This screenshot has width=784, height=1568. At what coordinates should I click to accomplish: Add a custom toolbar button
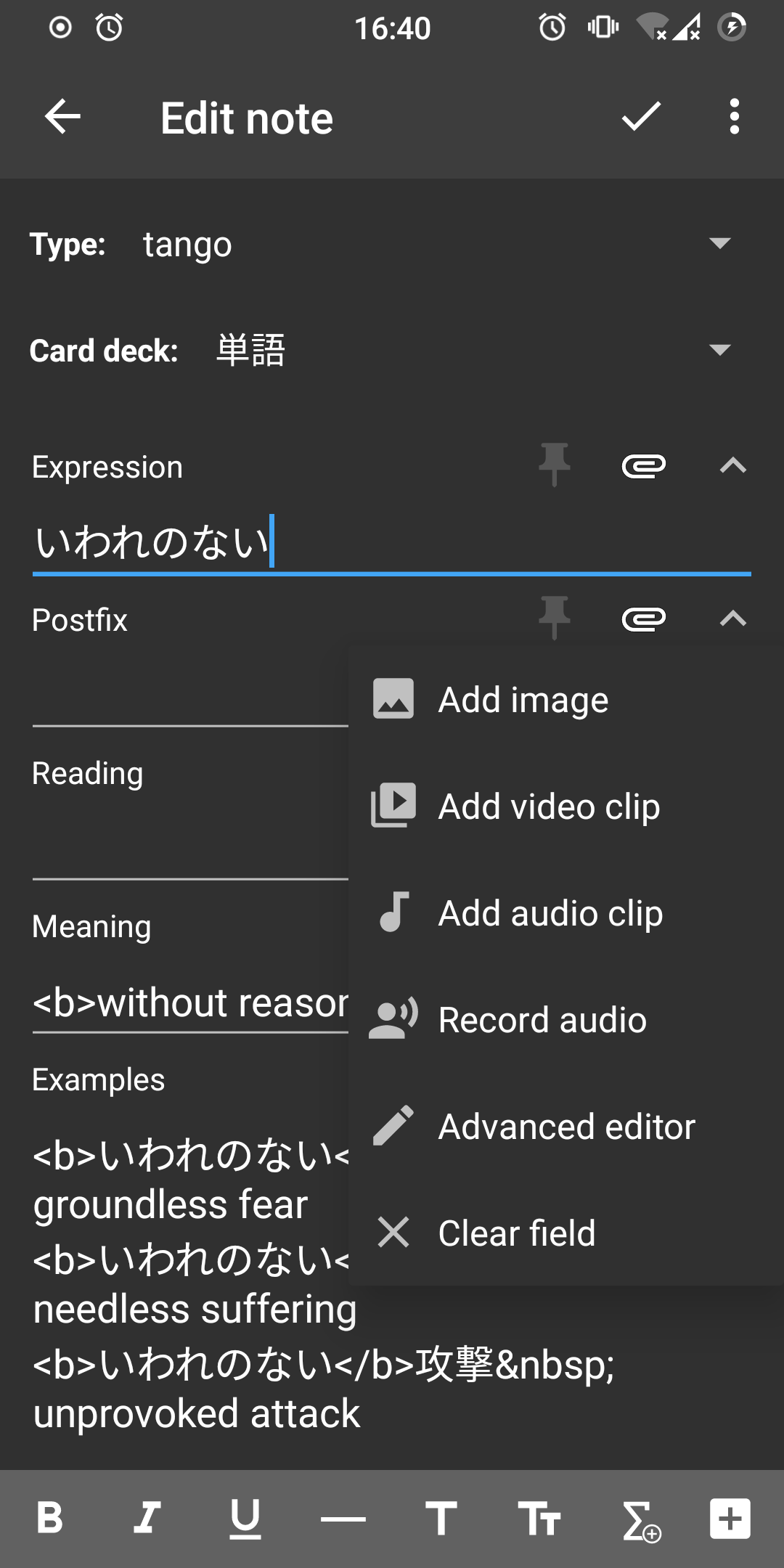pyautogui.click(x=730, y=1519)
